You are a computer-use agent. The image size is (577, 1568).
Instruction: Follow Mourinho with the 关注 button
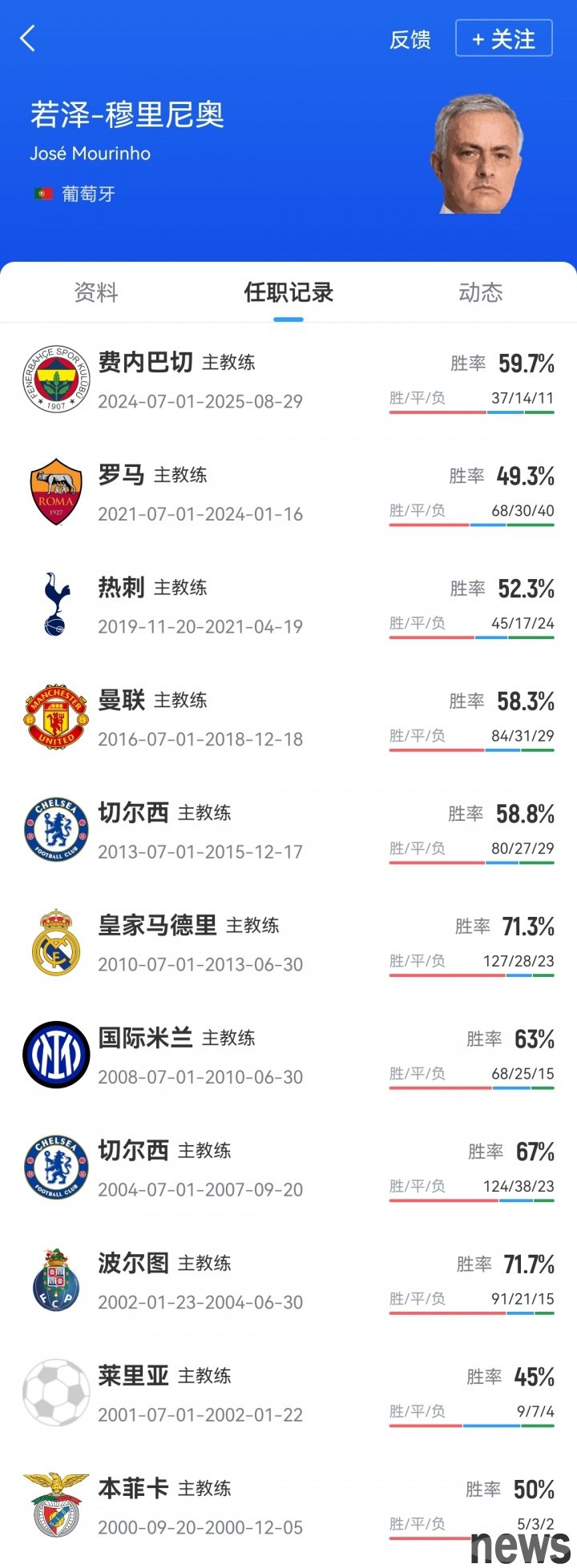tap(503, 38)
